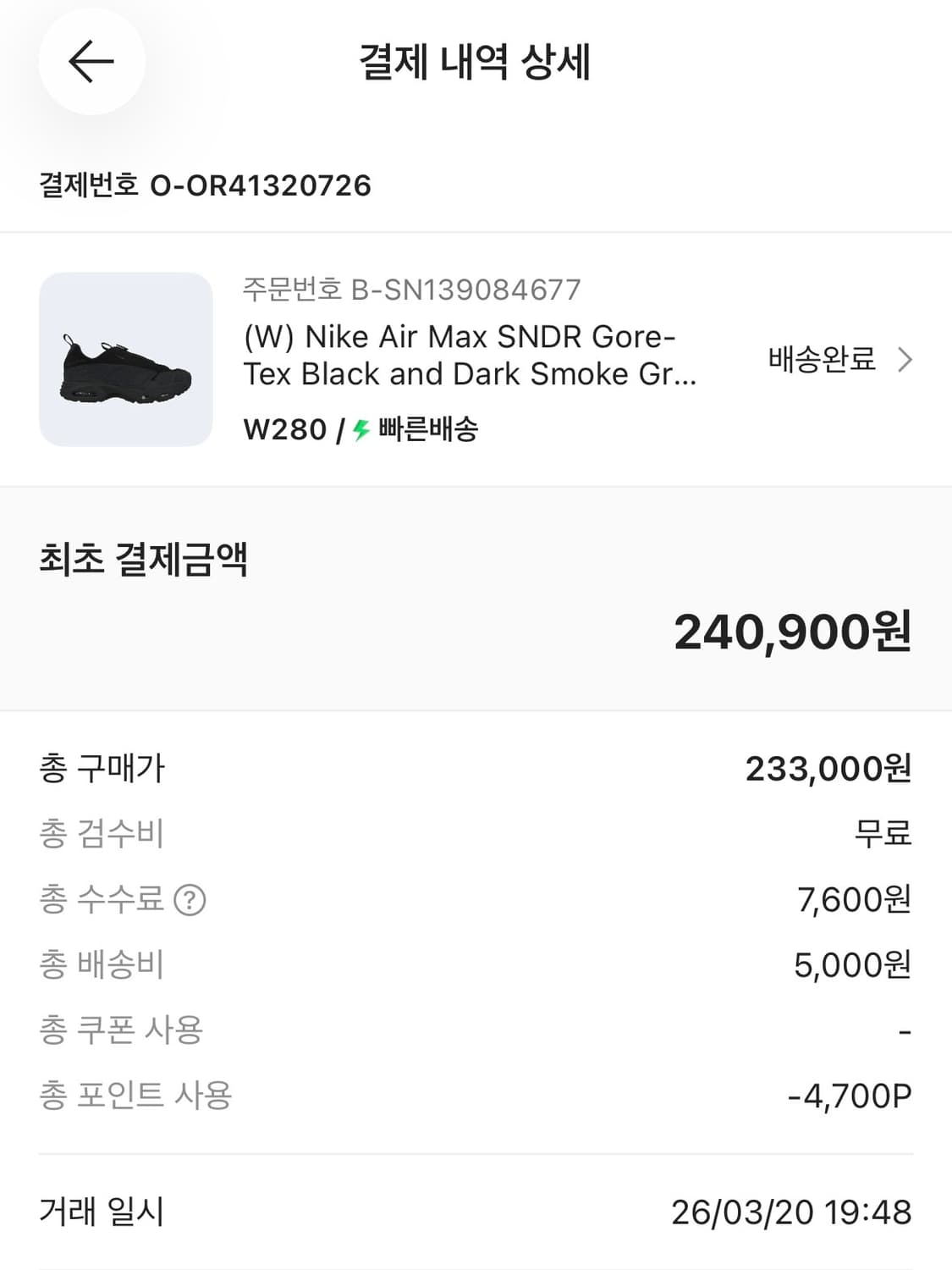This screenshot has width=952, height=1270.
Task: Click payment number O-OR41320726
Action: point(203,181)
